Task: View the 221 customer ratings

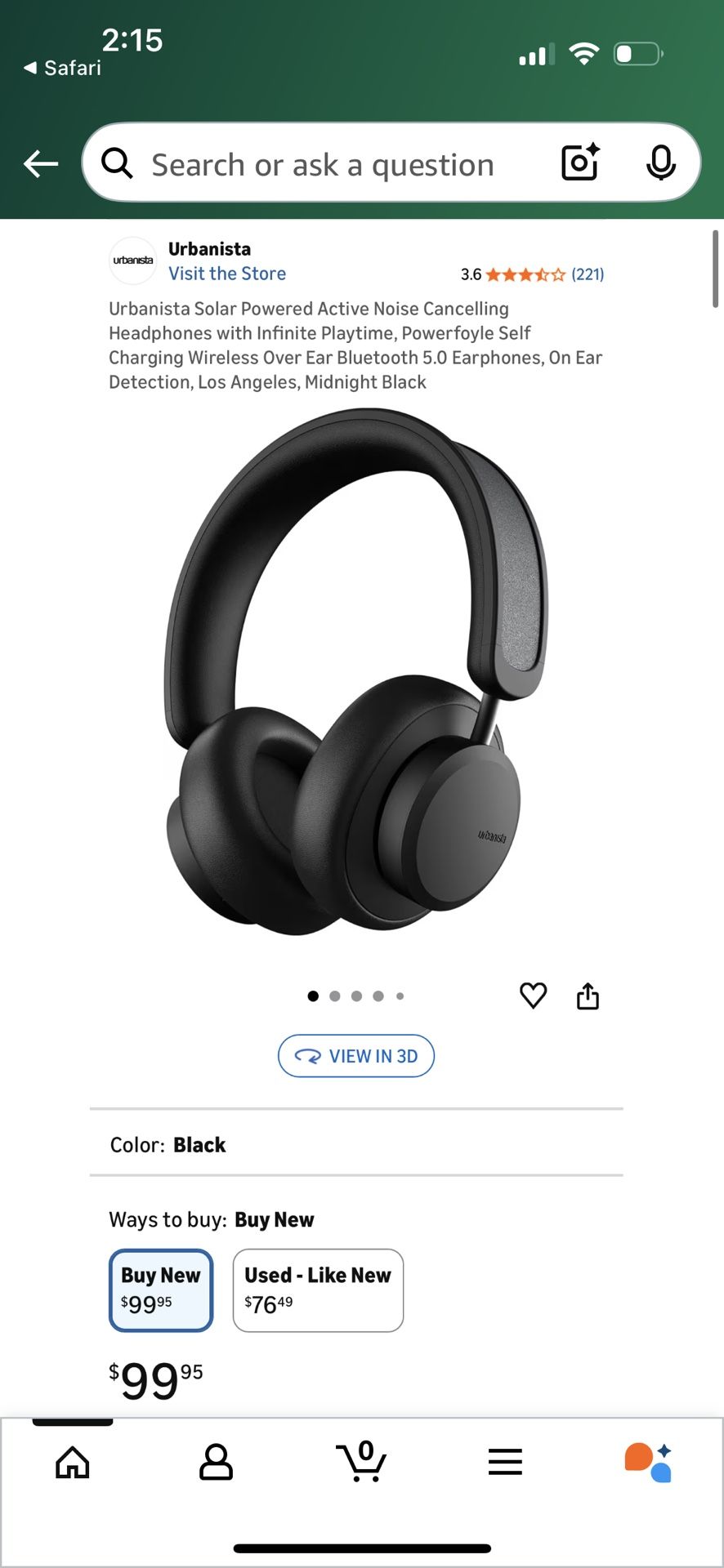Action: pos(587,274)
